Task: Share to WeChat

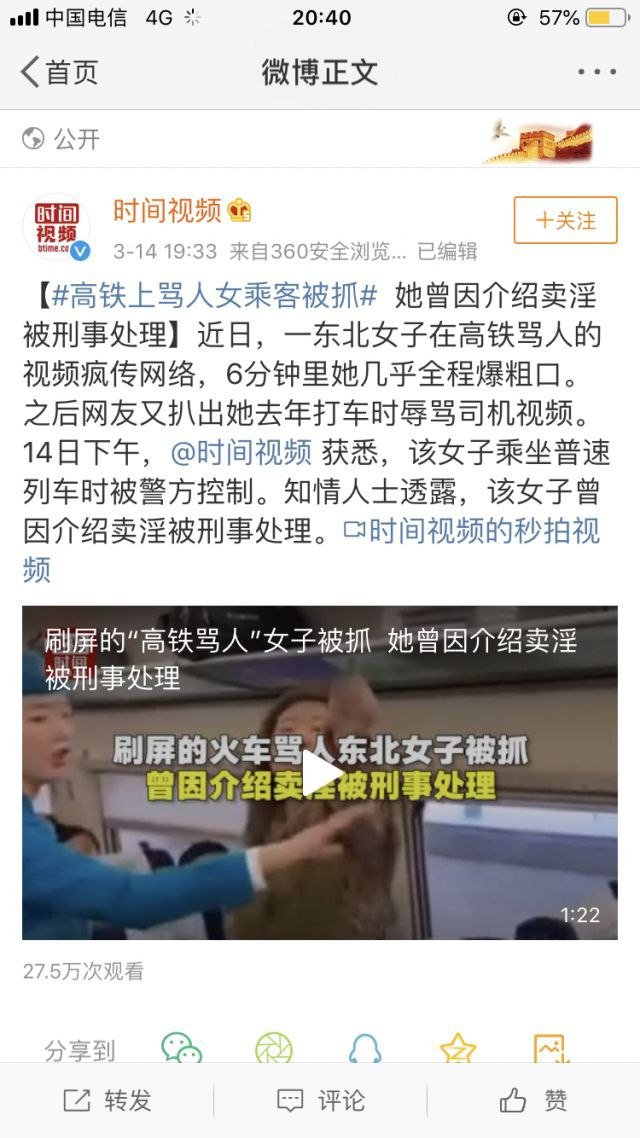Action: (182, 1049)
